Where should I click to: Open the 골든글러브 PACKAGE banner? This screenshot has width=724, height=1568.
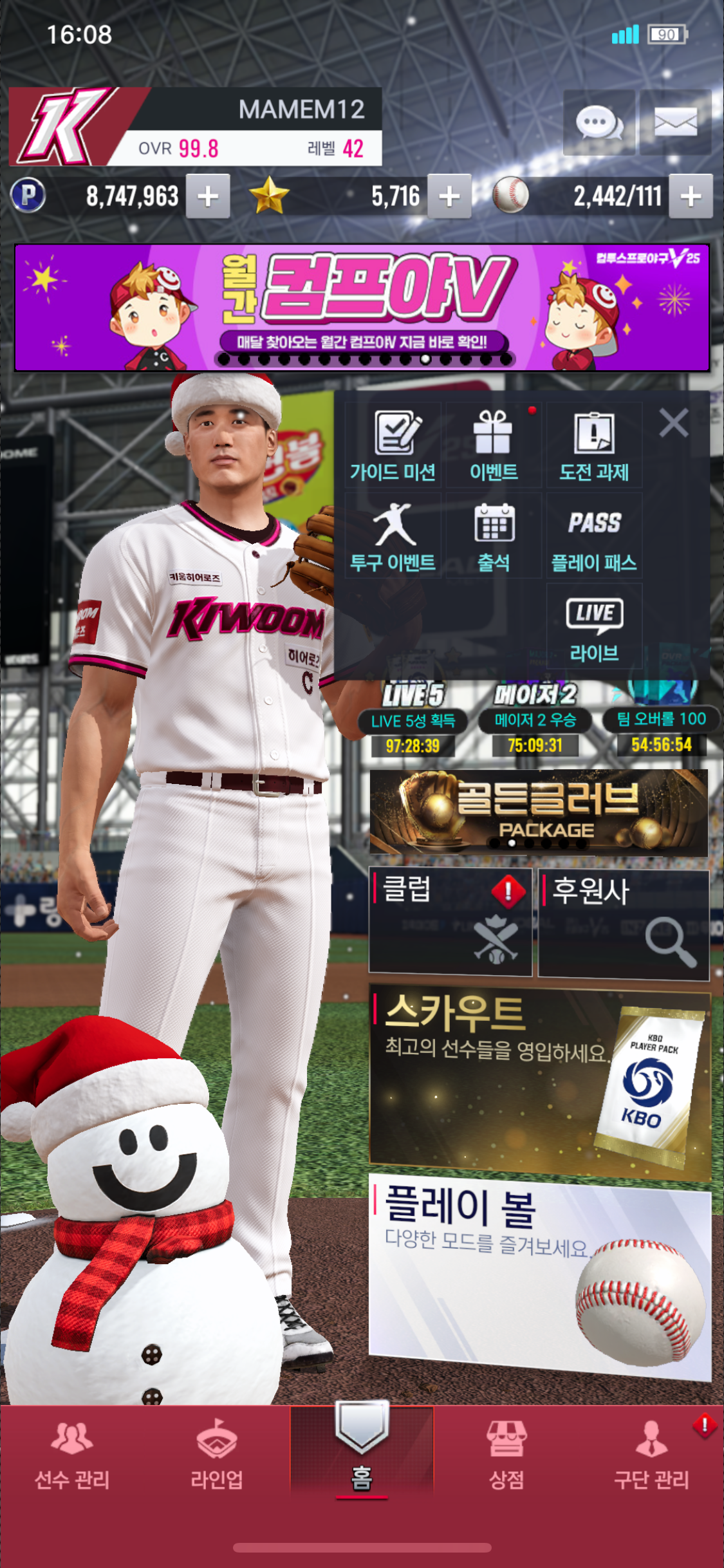click(538, 812)
